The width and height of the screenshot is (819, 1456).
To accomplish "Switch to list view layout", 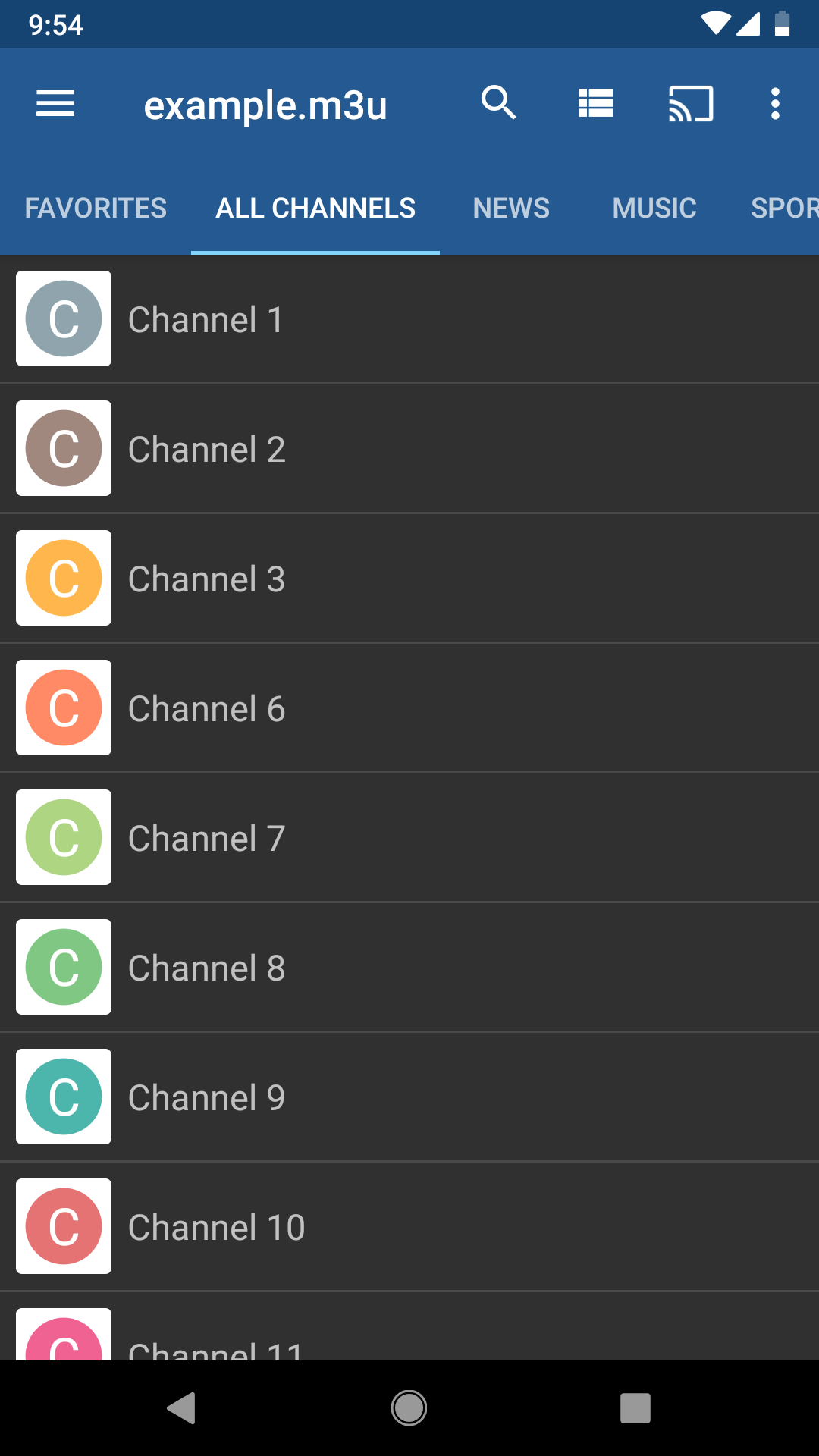I will (x=596, y=103).
